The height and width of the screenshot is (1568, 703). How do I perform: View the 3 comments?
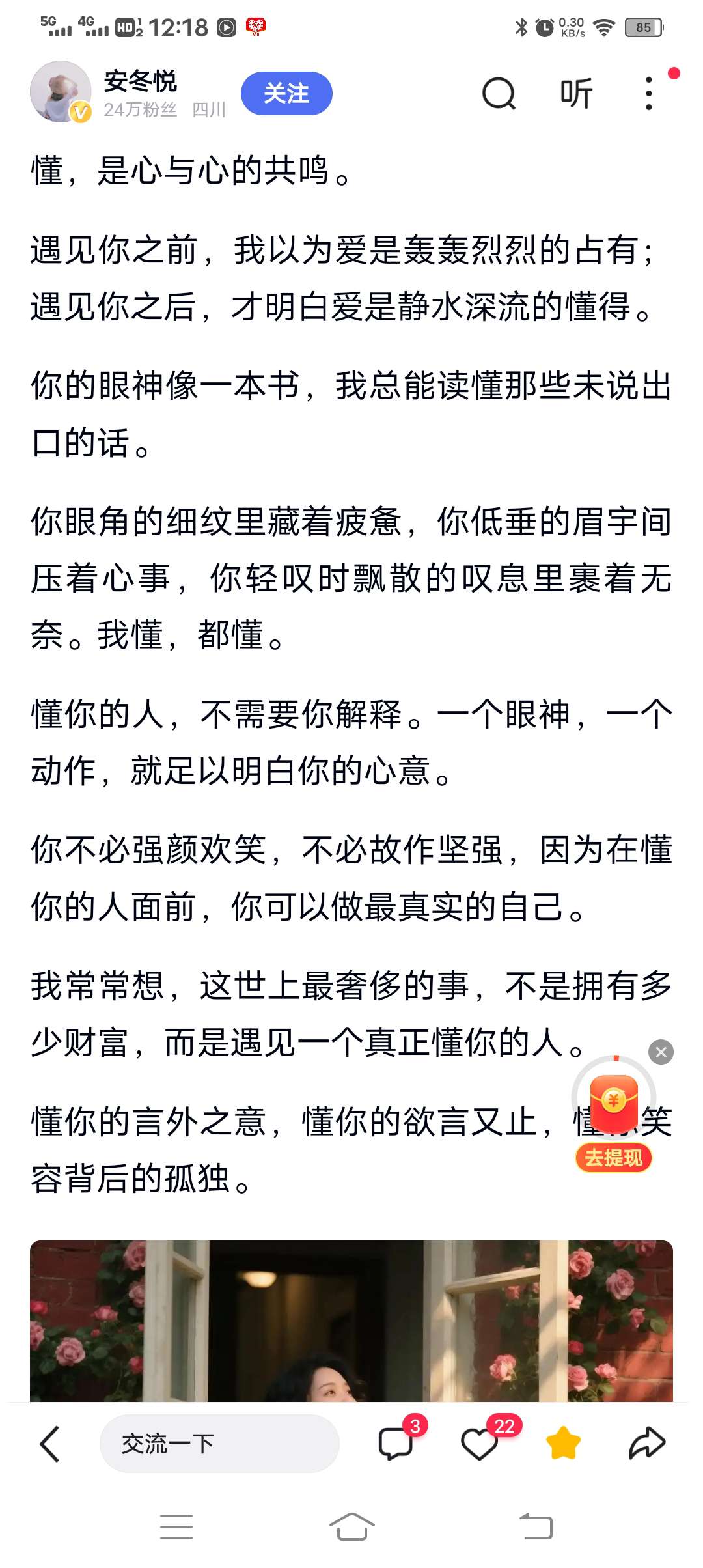[x=396, y=1442]
